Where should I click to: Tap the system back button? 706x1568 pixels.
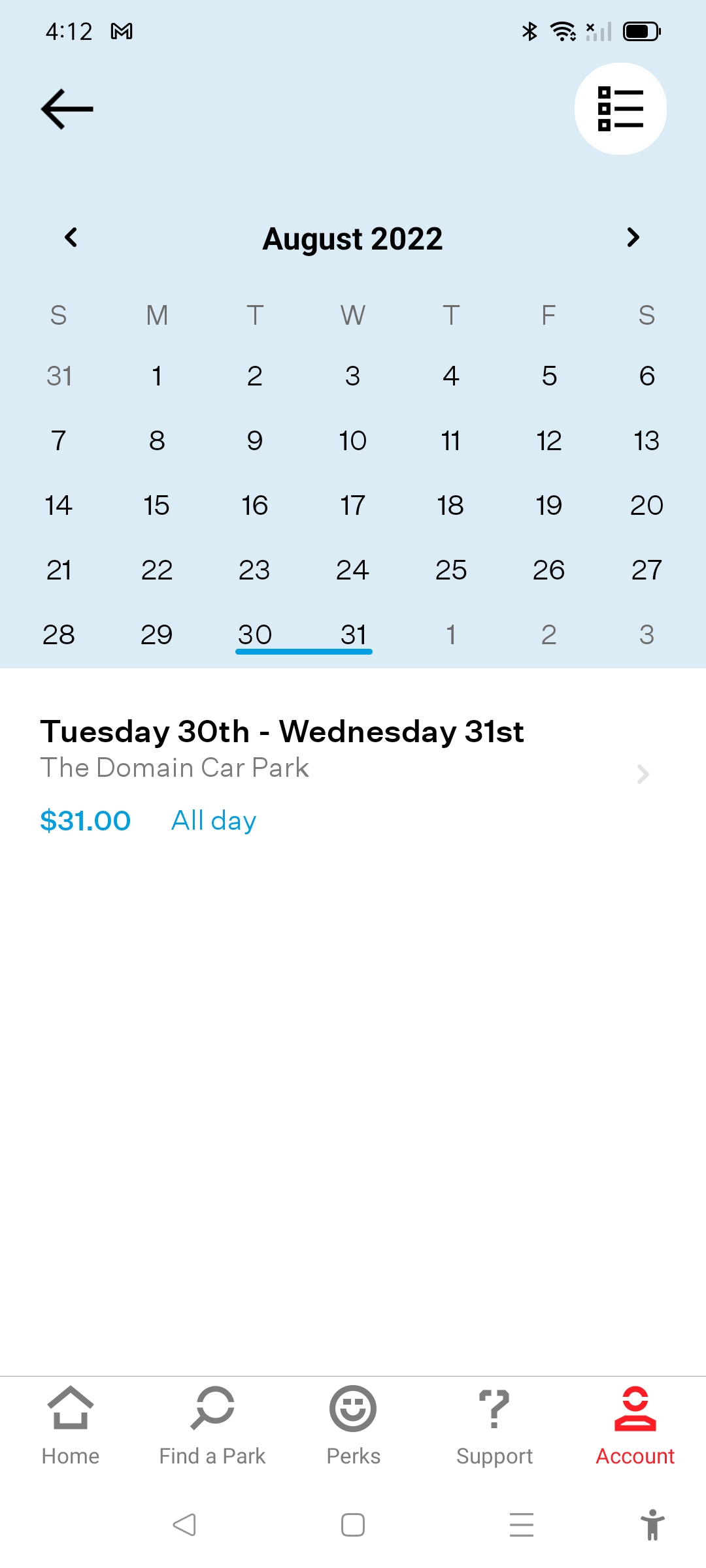(184, 1525)
